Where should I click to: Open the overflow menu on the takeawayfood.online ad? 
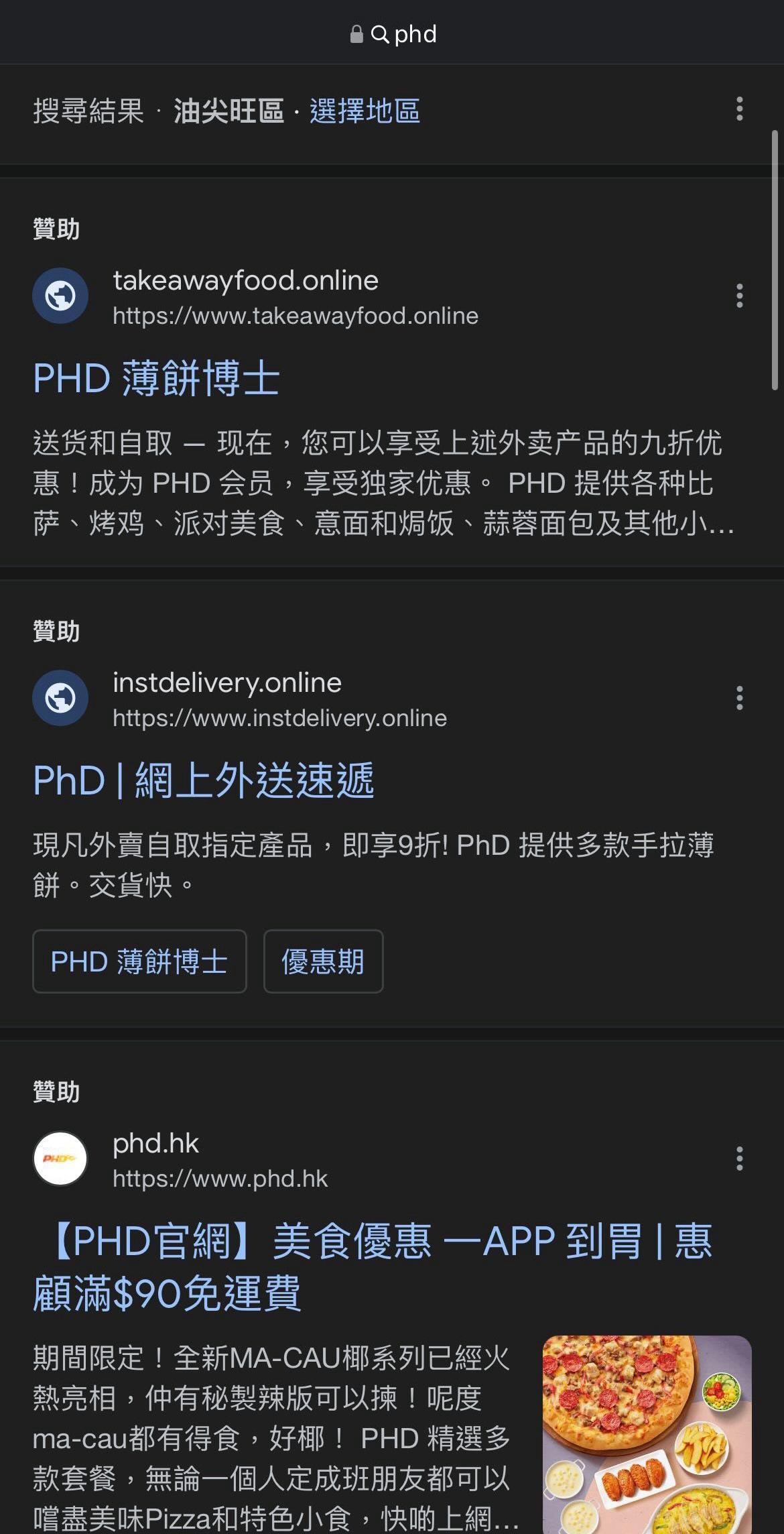[x=739, y=296]
